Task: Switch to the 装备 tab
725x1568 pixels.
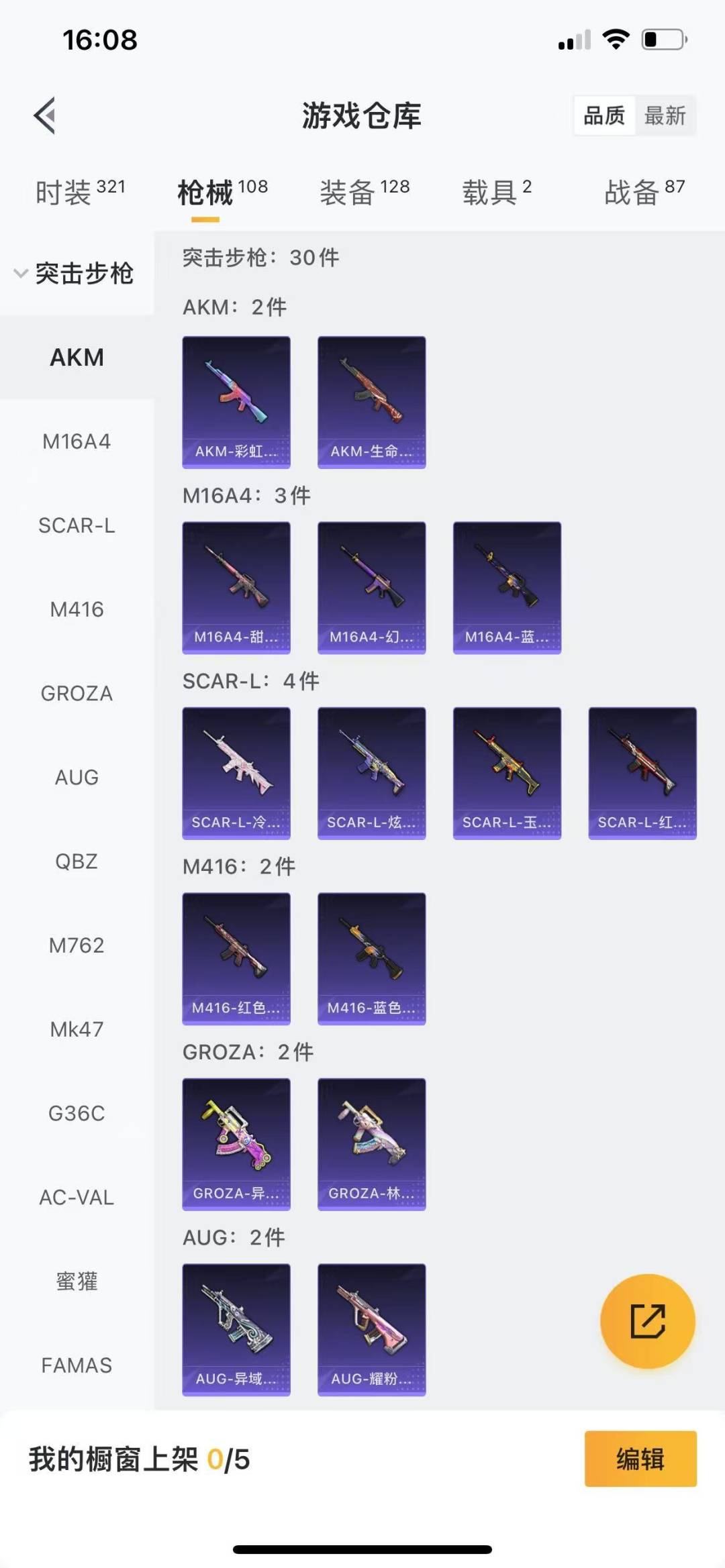Action: point(365,193)
